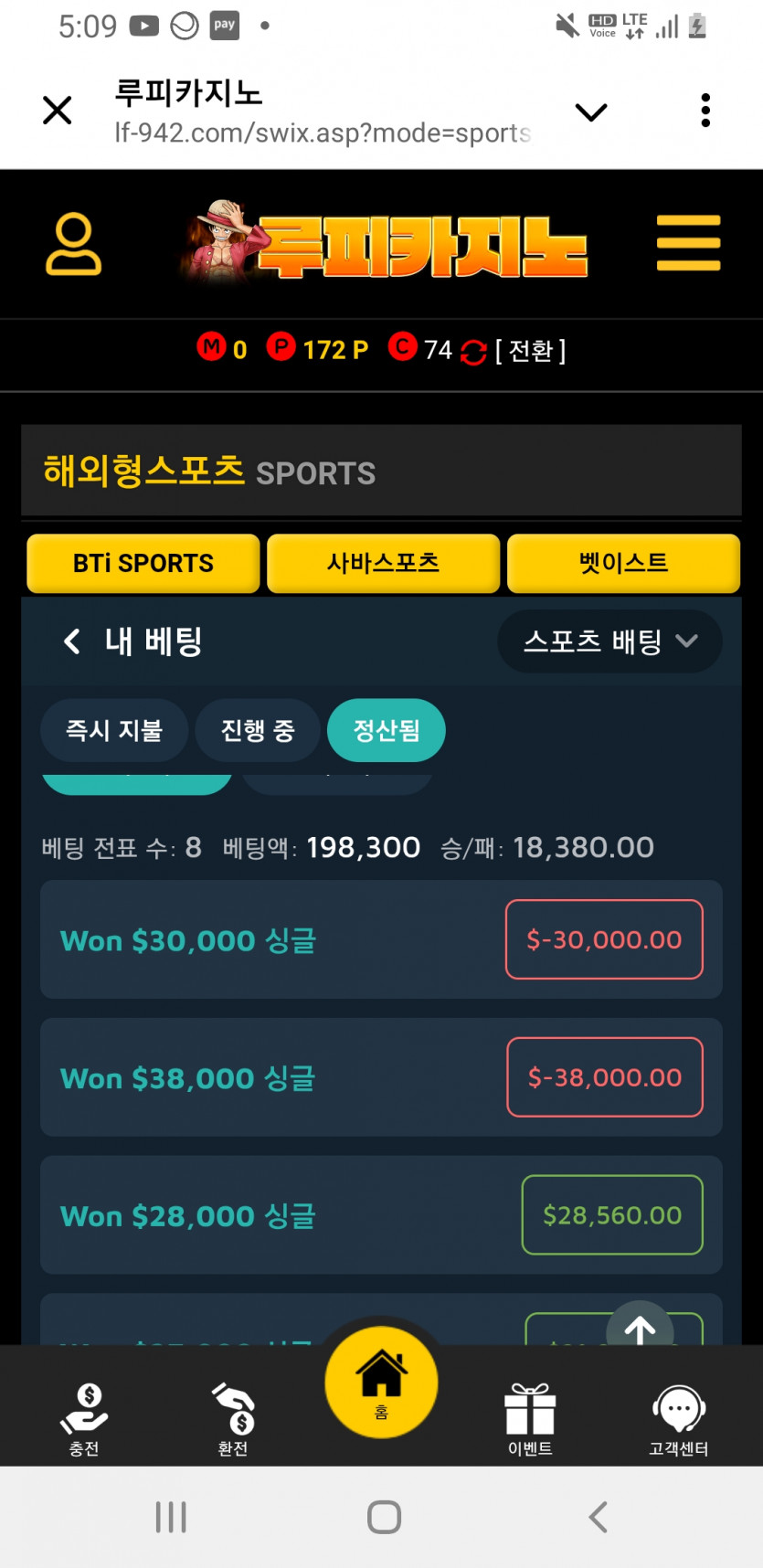This screenshot has width=763, height=1568.
Task: Switch to the 진행 중 tab
Action: 258,730
